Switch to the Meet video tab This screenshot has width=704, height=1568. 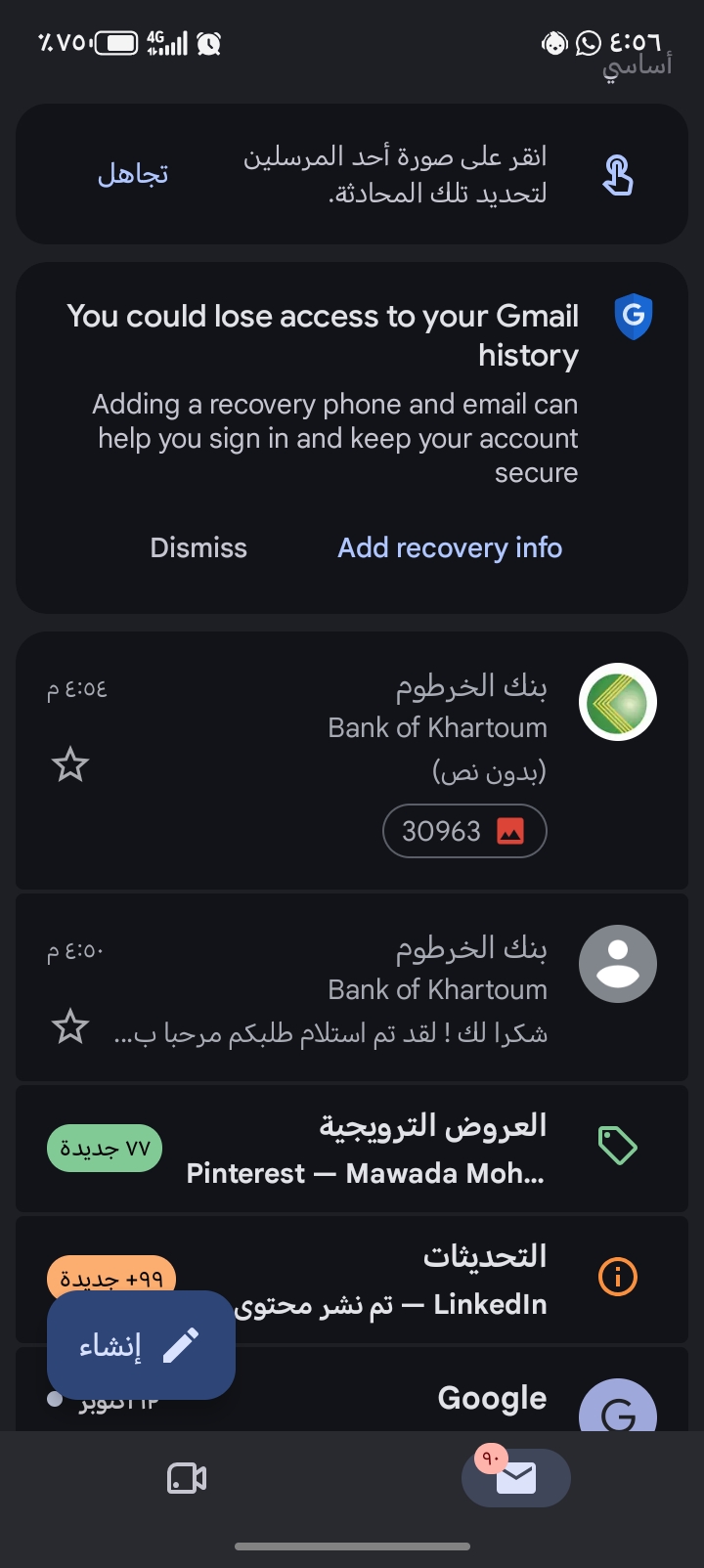pyautogui.click(x=187, y=1478)
